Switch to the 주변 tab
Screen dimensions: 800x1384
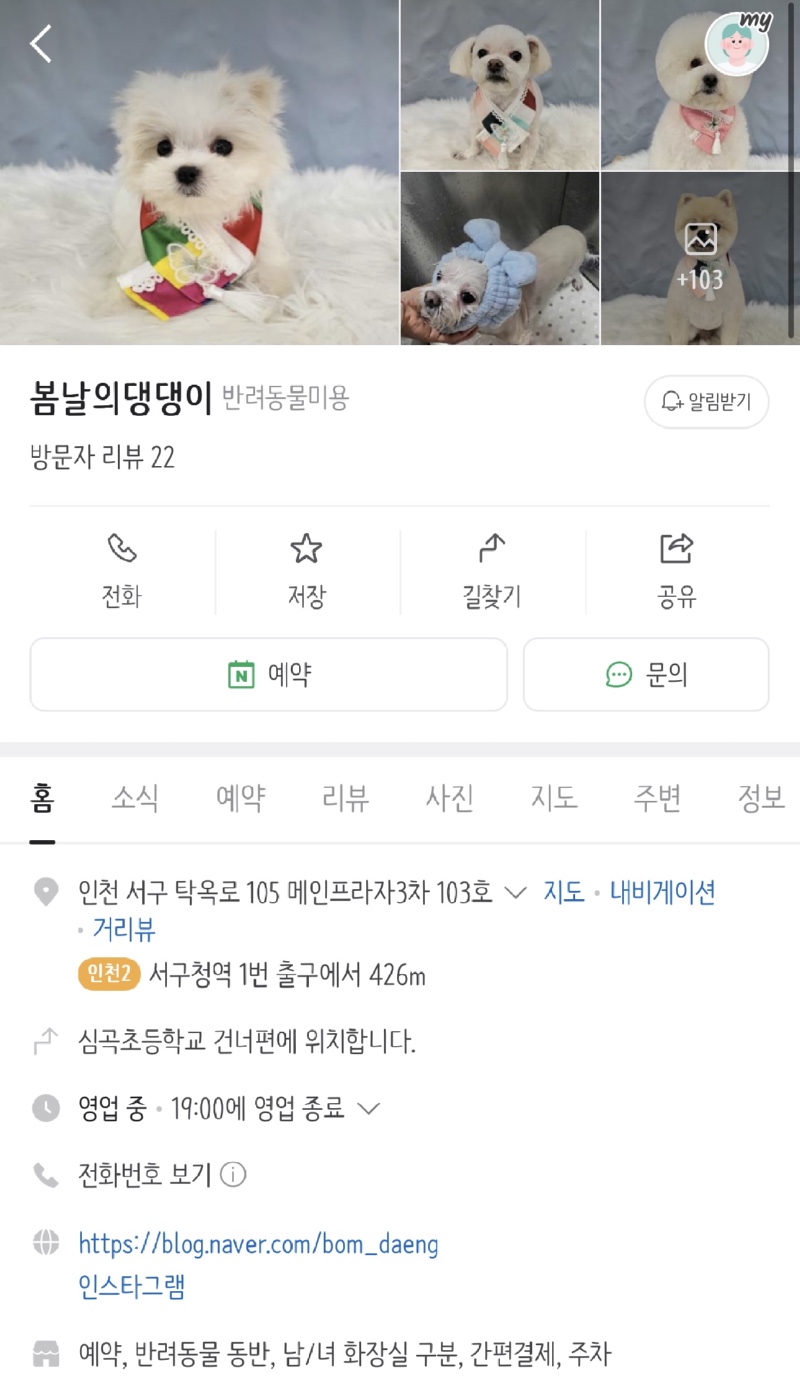(x=657, y=798)
